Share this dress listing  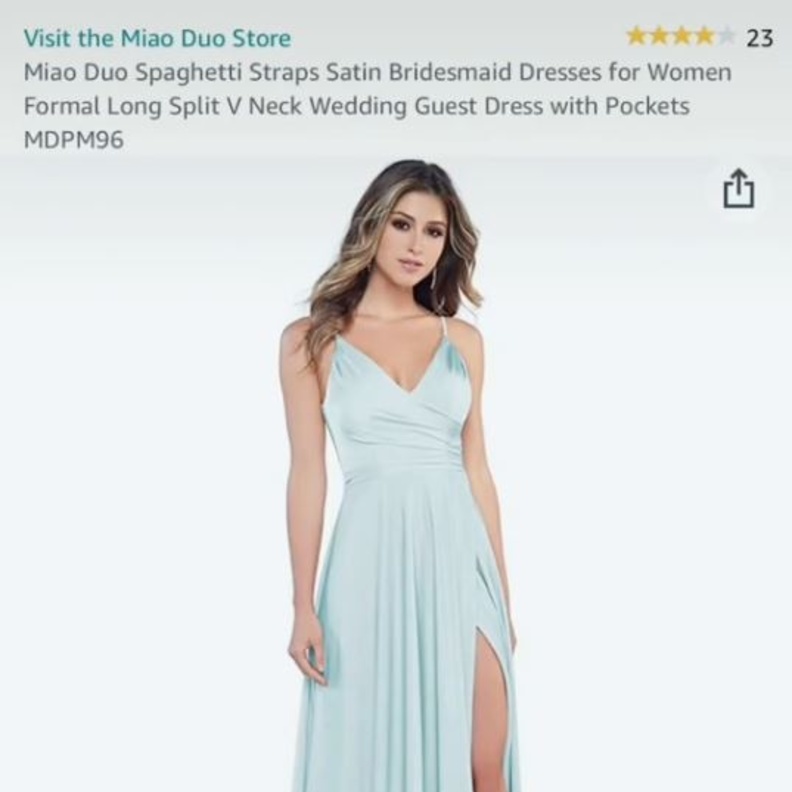737,189
